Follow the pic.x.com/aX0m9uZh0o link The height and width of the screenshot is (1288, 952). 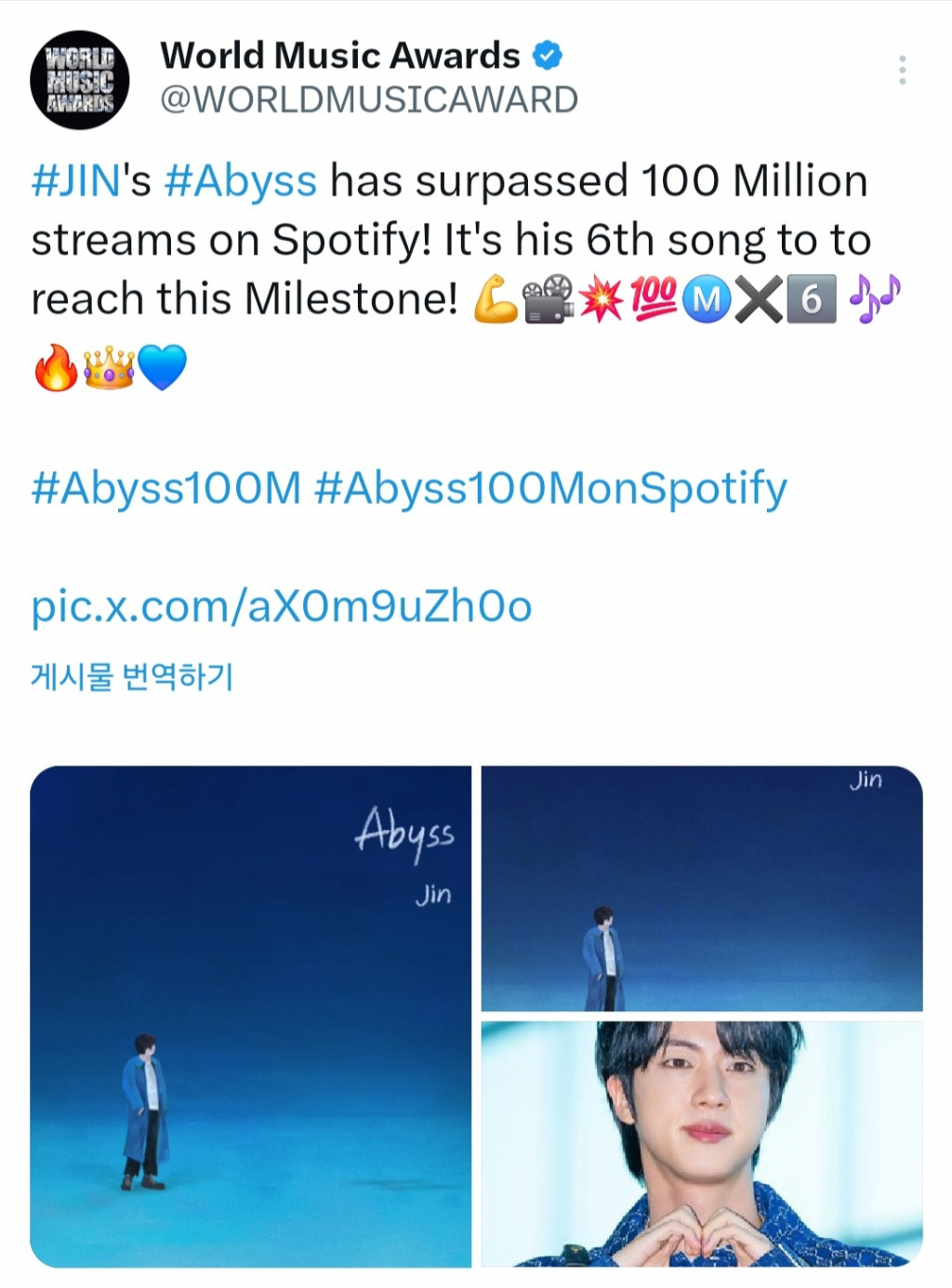tap(281, 606)
